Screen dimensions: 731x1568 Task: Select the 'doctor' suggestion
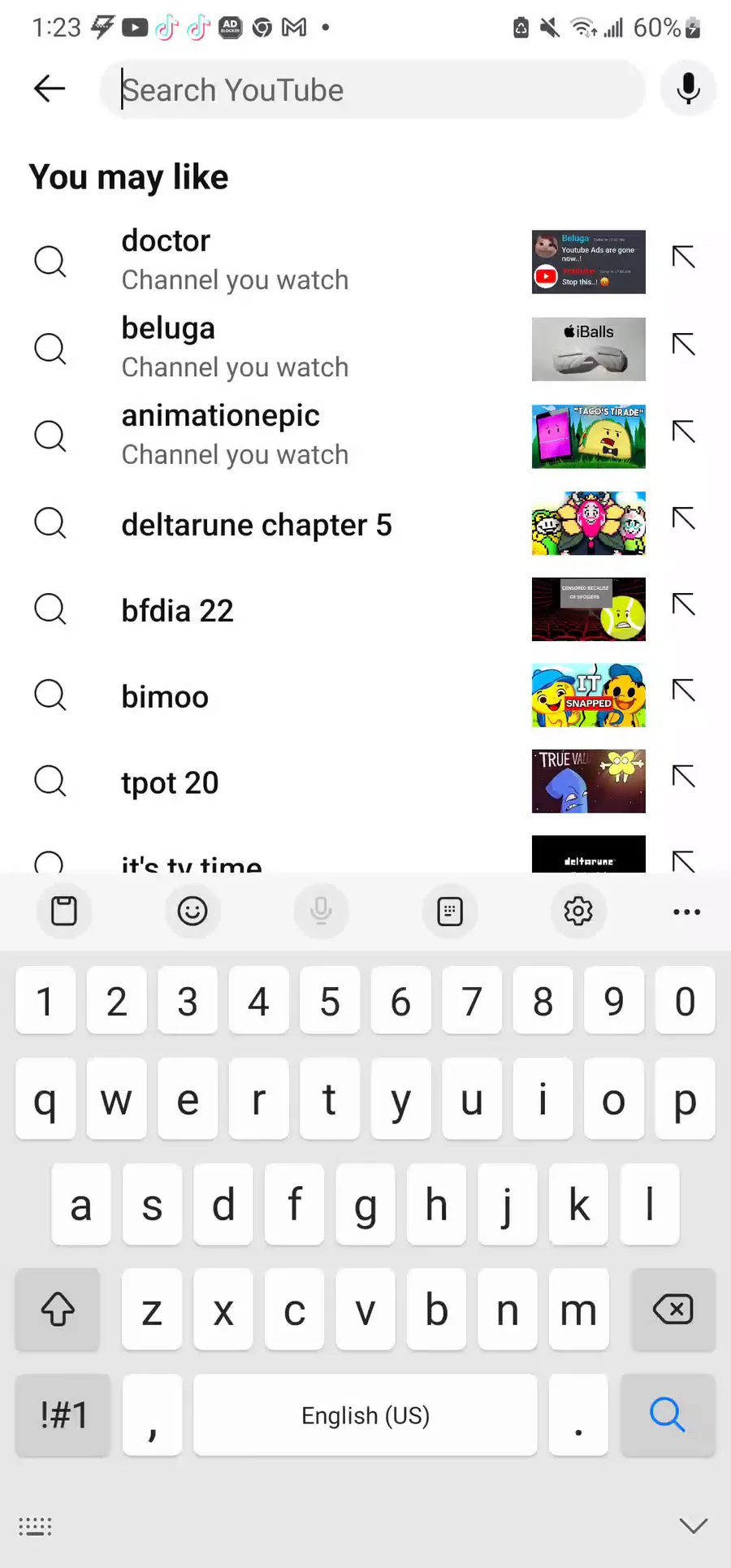coord(236,260)
